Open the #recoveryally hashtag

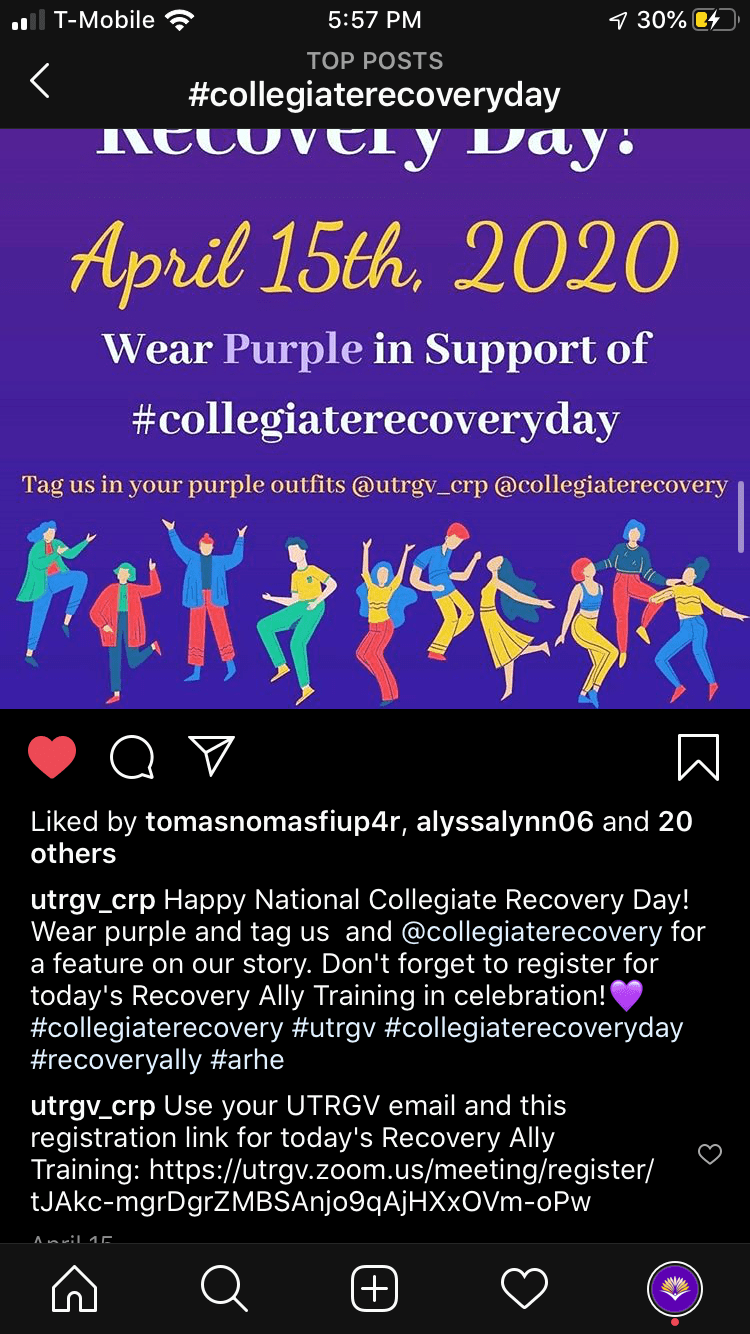tap(116, 1060)
